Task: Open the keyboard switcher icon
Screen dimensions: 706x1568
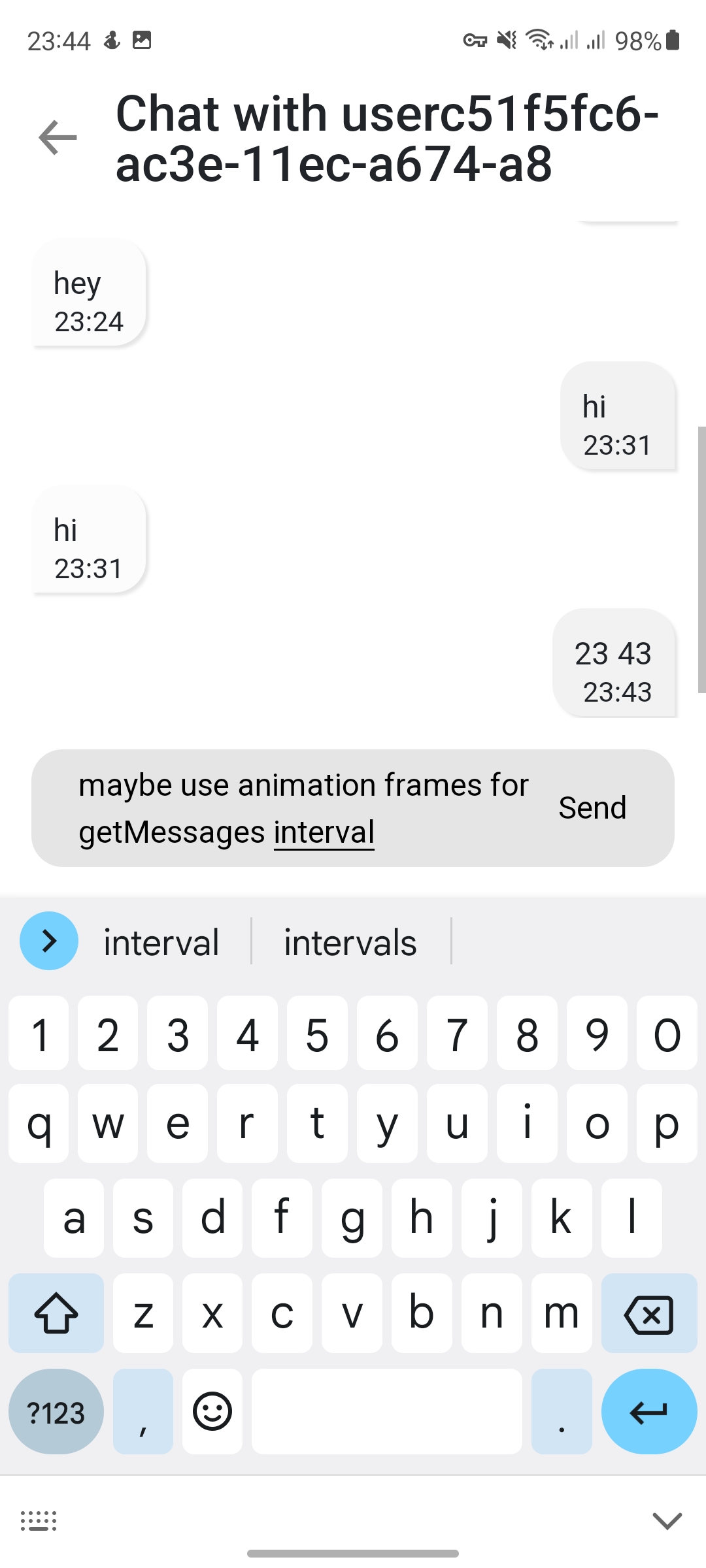Action: 39,1520
